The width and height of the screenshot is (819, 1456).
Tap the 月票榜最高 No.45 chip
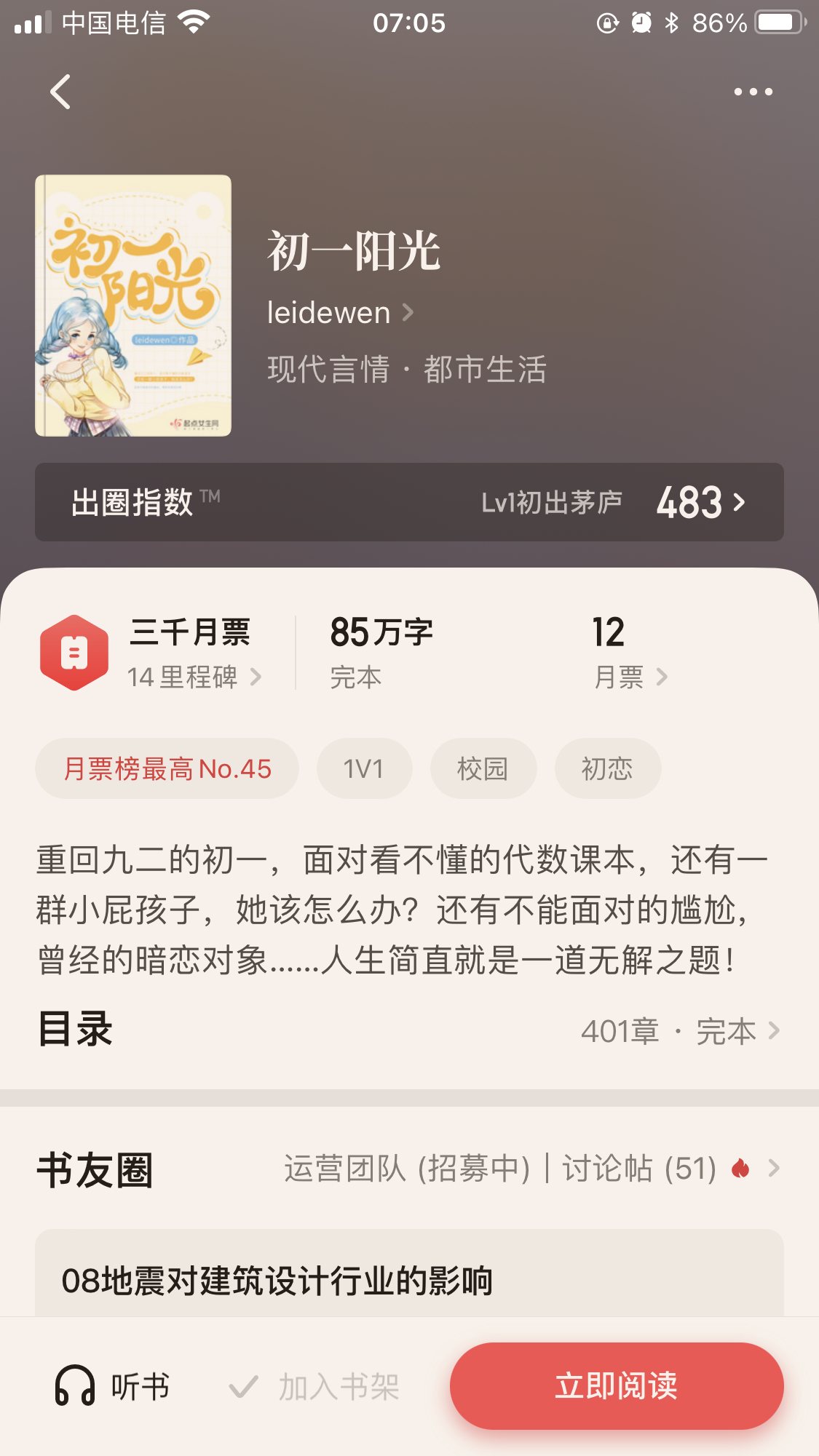click(167, 769)
